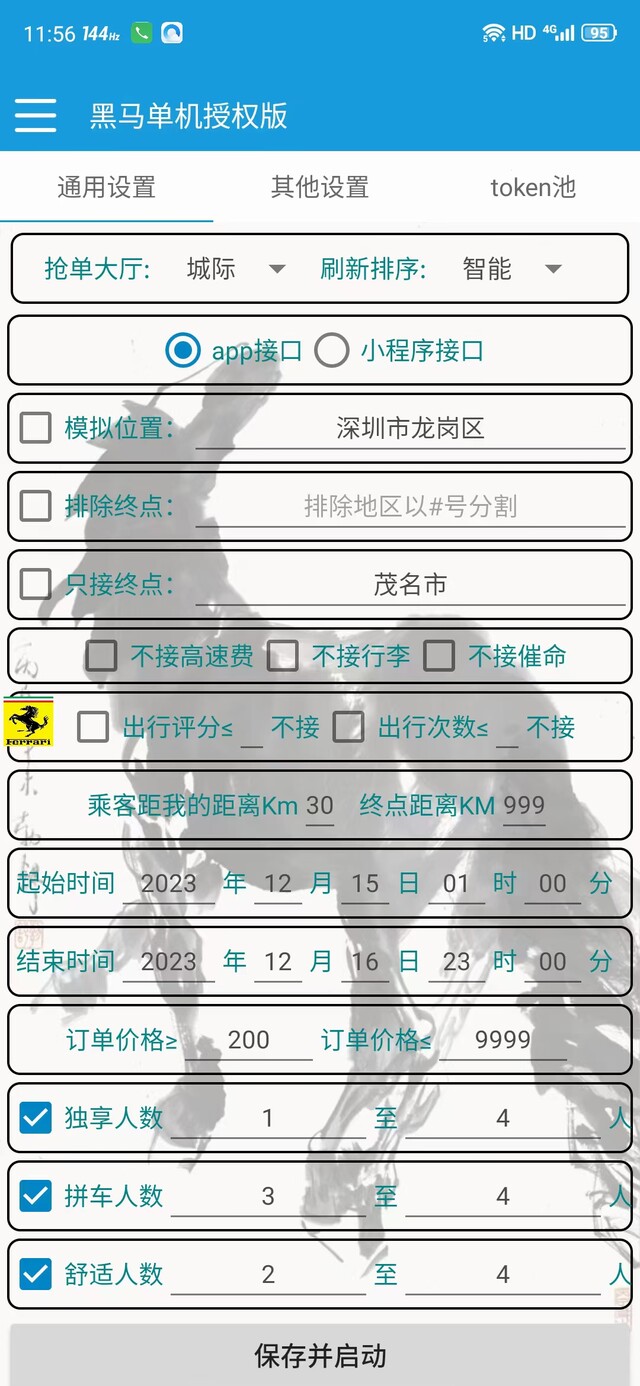Screen dimensions: 640x1386
Task: Enable the 出行评分 filter checkbox
Action: coord(93,727)
